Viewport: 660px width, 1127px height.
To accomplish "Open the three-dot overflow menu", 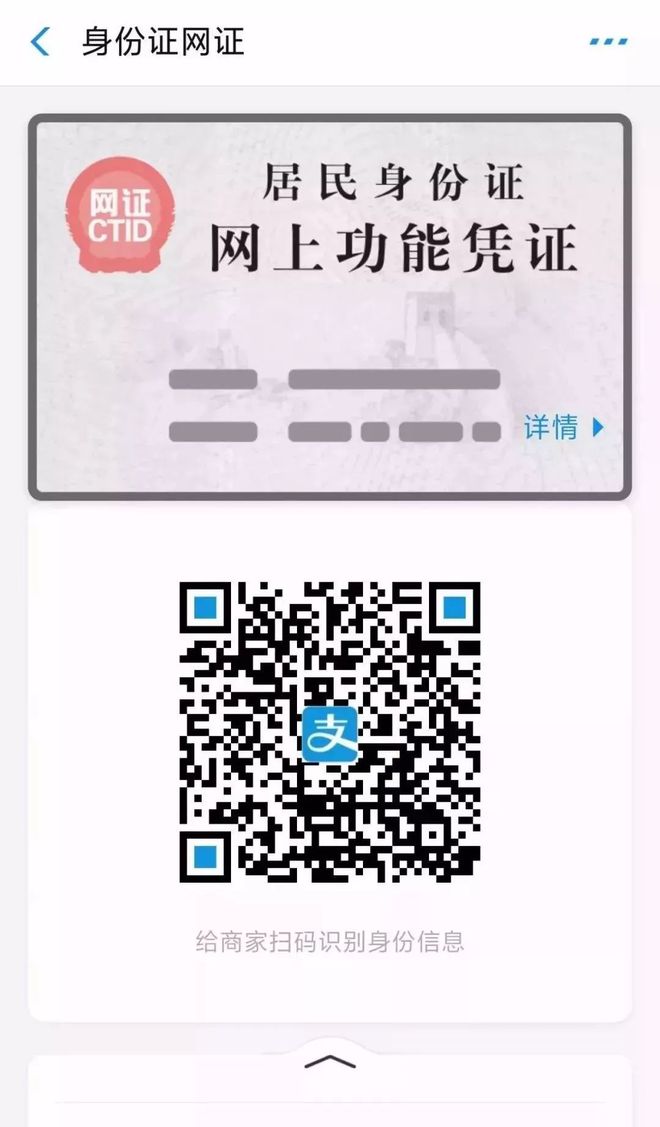I will [x=608, y=42].
